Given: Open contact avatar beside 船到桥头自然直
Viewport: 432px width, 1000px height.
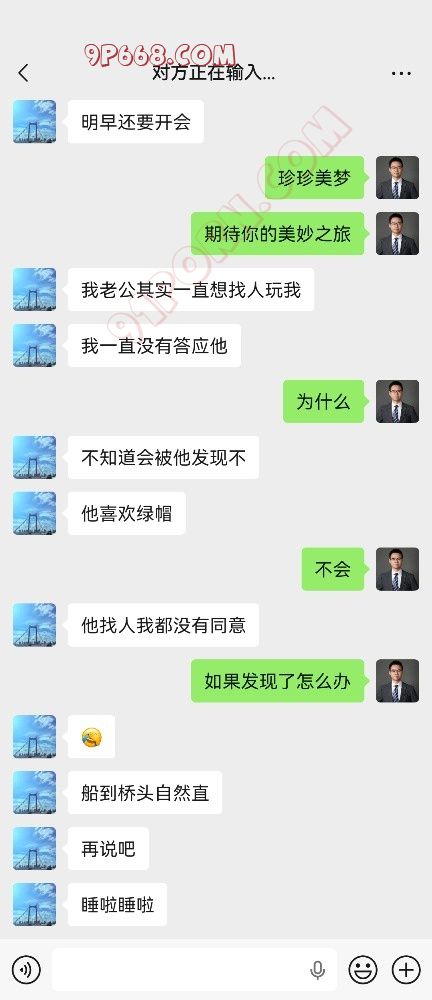Looking at the screenshot, I should 34,793.
